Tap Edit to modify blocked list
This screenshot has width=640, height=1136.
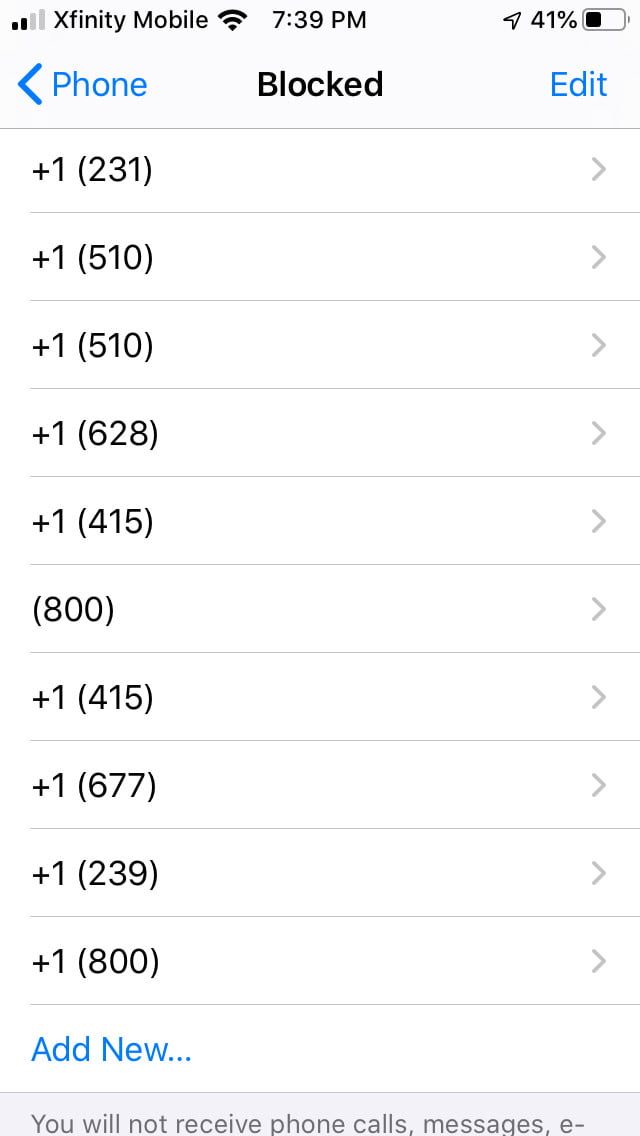click(578, 85)
